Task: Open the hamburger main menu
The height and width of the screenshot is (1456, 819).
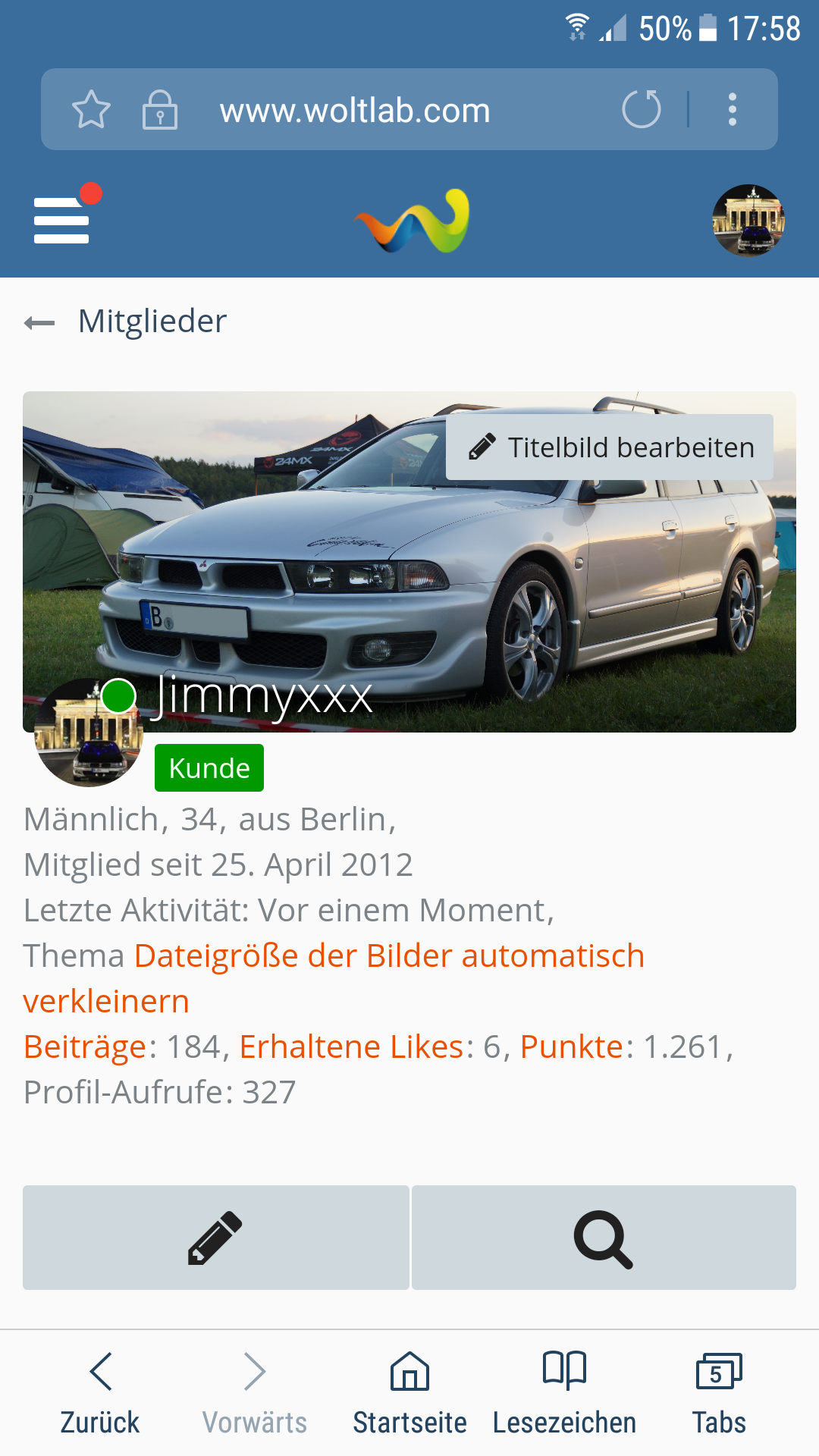Action: [62, 220]
